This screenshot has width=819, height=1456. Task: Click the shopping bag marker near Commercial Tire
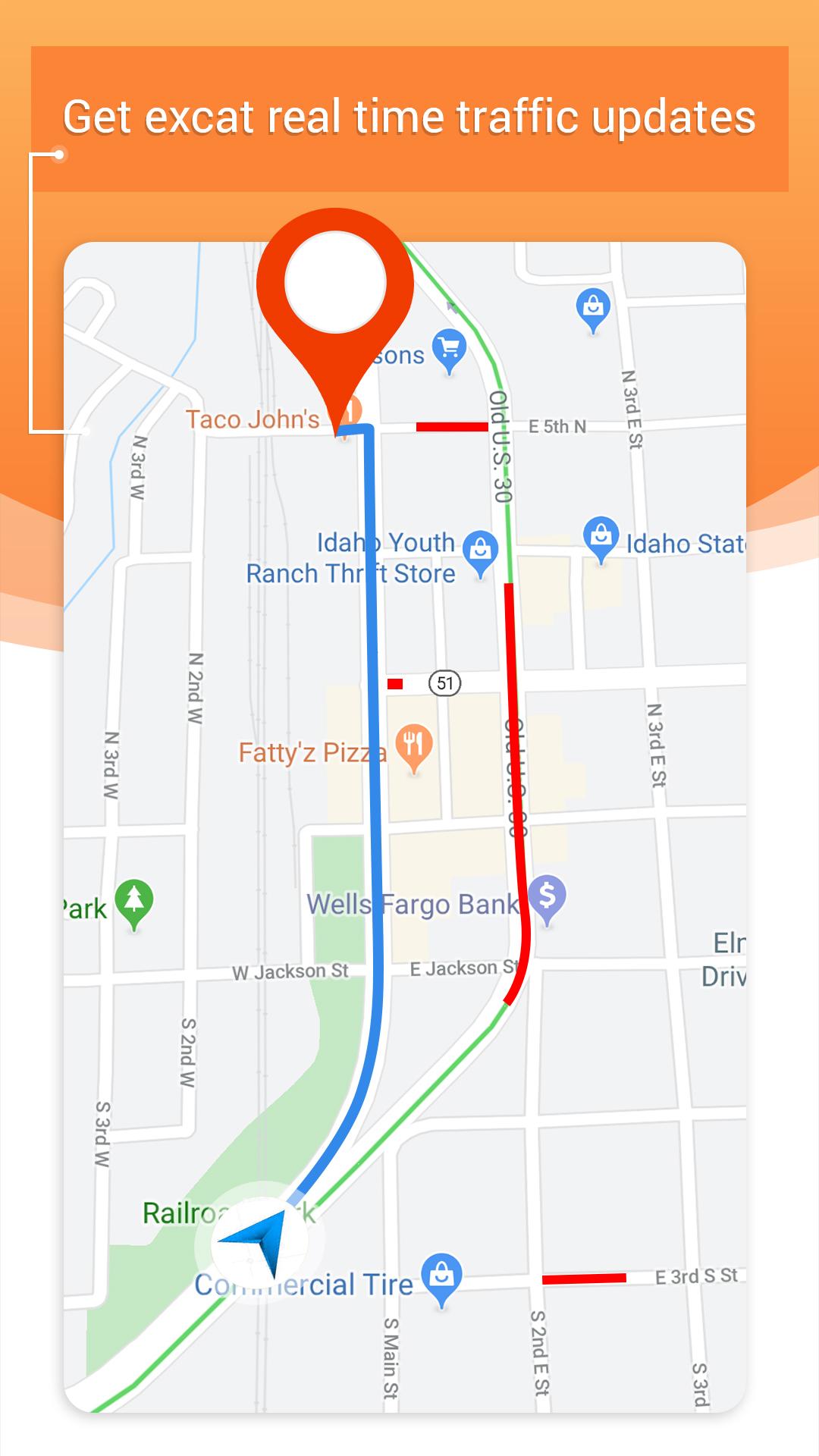click(441, 1272)
